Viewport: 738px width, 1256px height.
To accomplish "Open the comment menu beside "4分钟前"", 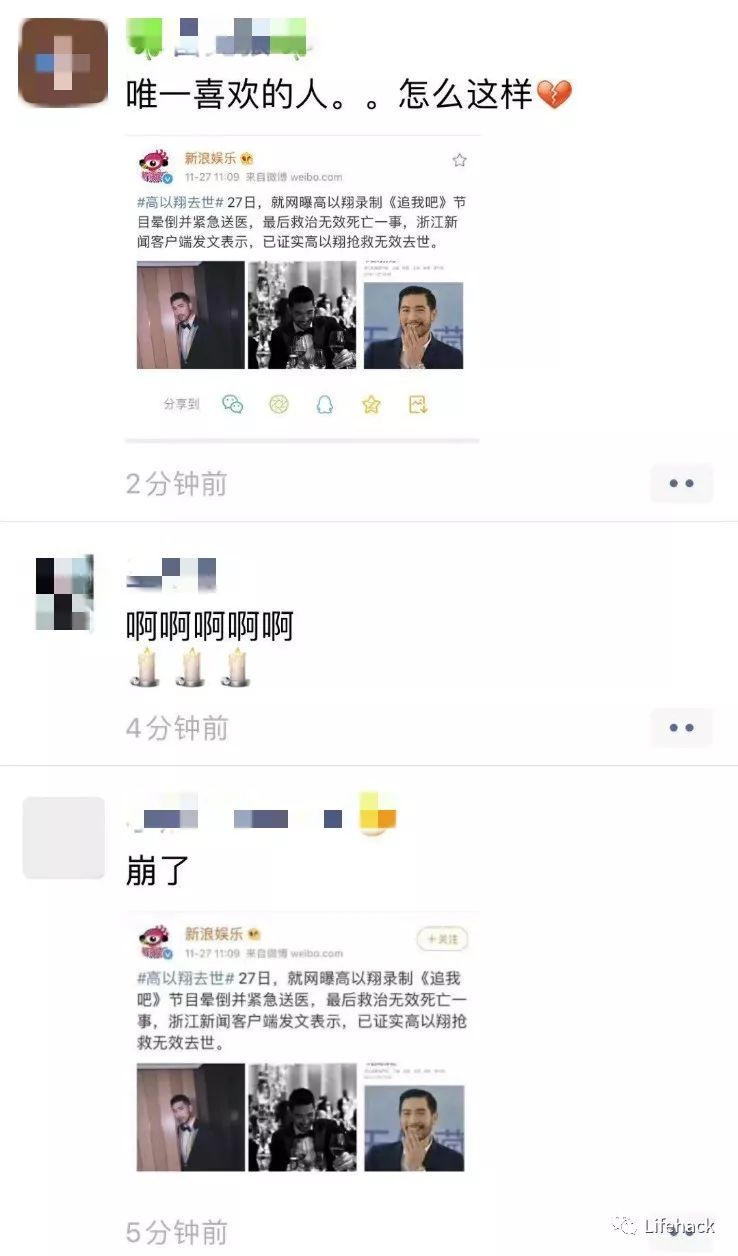I will [x=681, y=728].
